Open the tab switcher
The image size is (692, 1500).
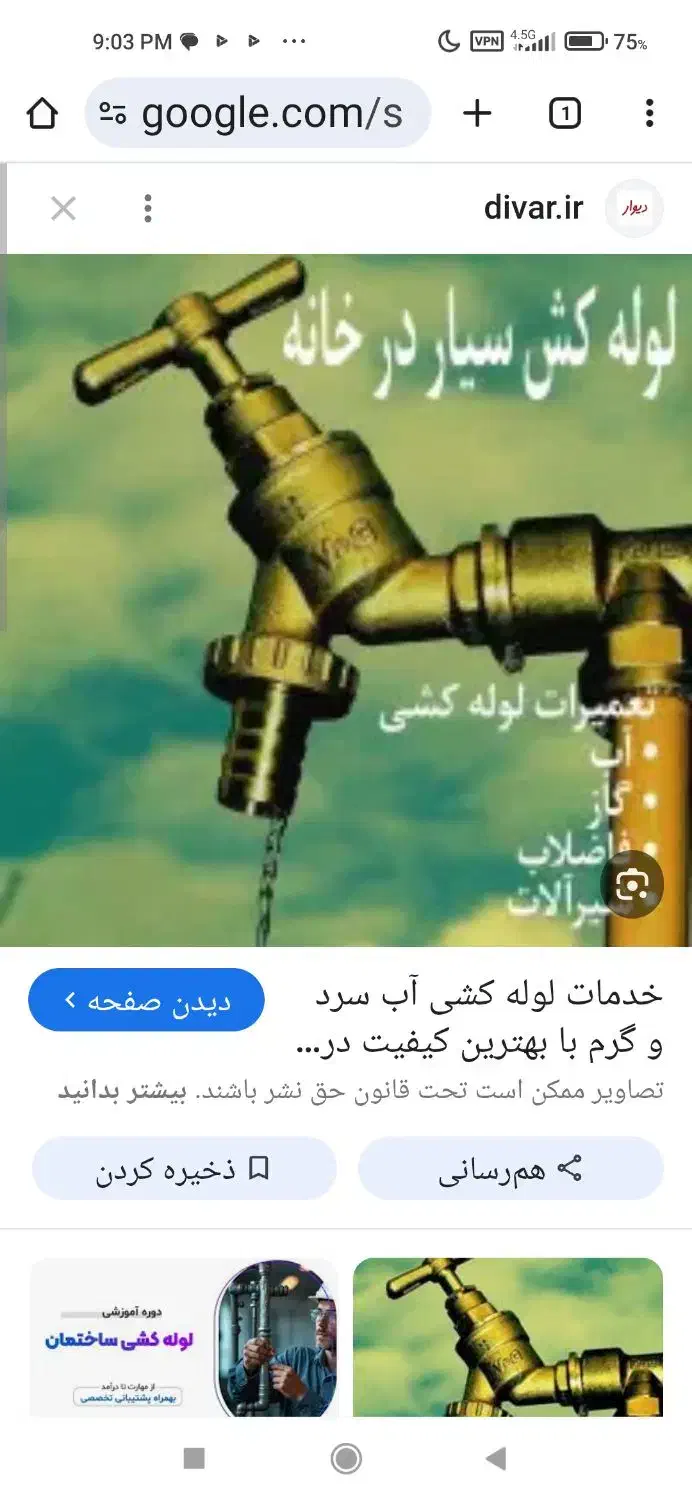564,114
